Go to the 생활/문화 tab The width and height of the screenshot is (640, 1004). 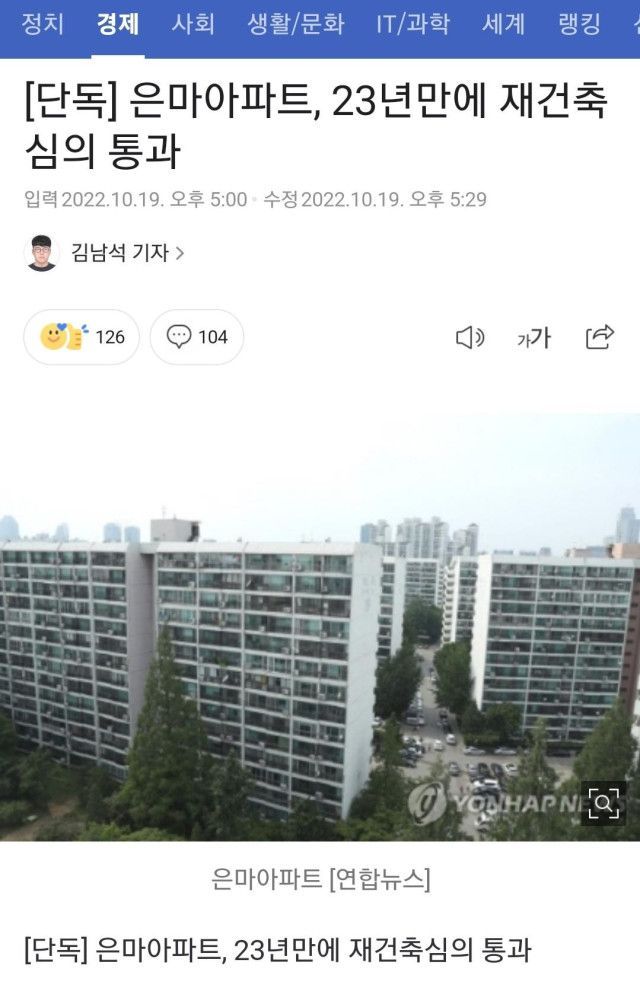296,24
